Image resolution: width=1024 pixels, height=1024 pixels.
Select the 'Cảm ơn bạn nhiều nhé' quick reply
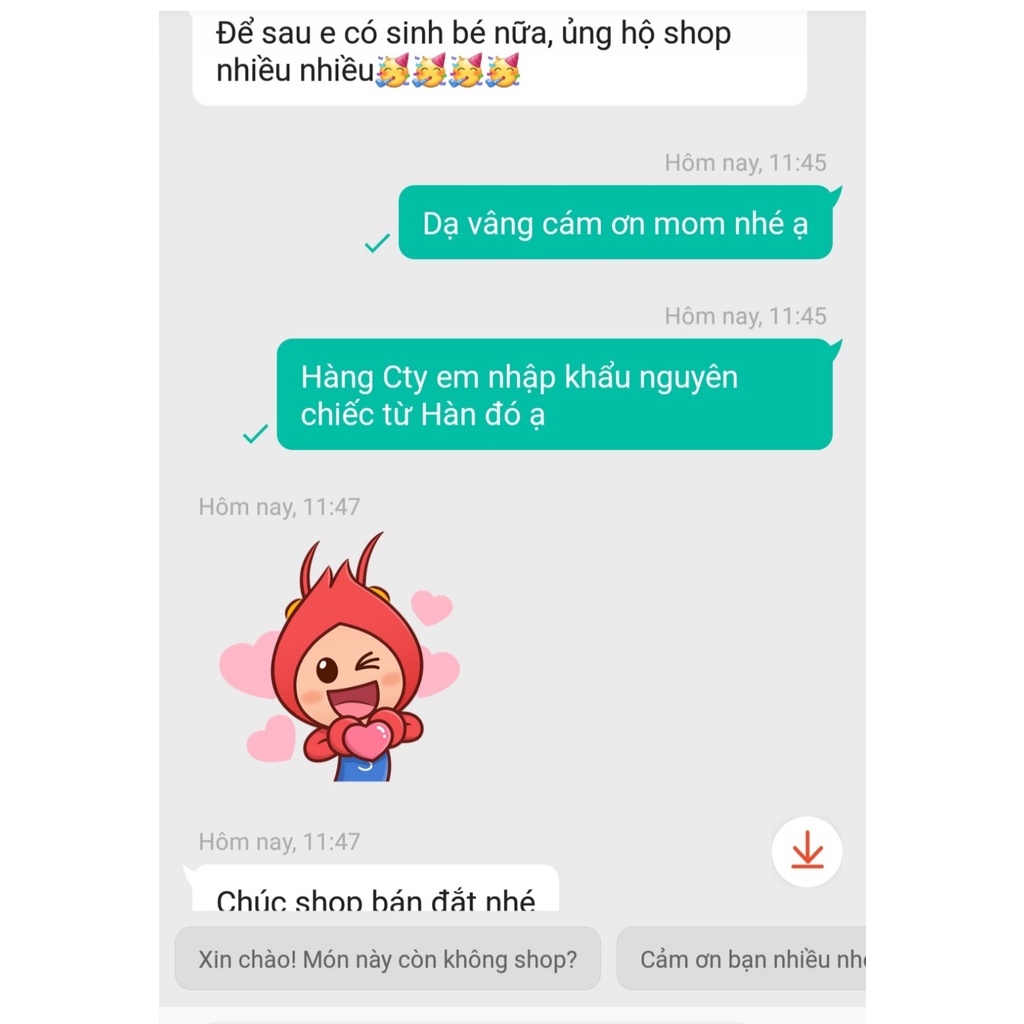tap(745, 959)
